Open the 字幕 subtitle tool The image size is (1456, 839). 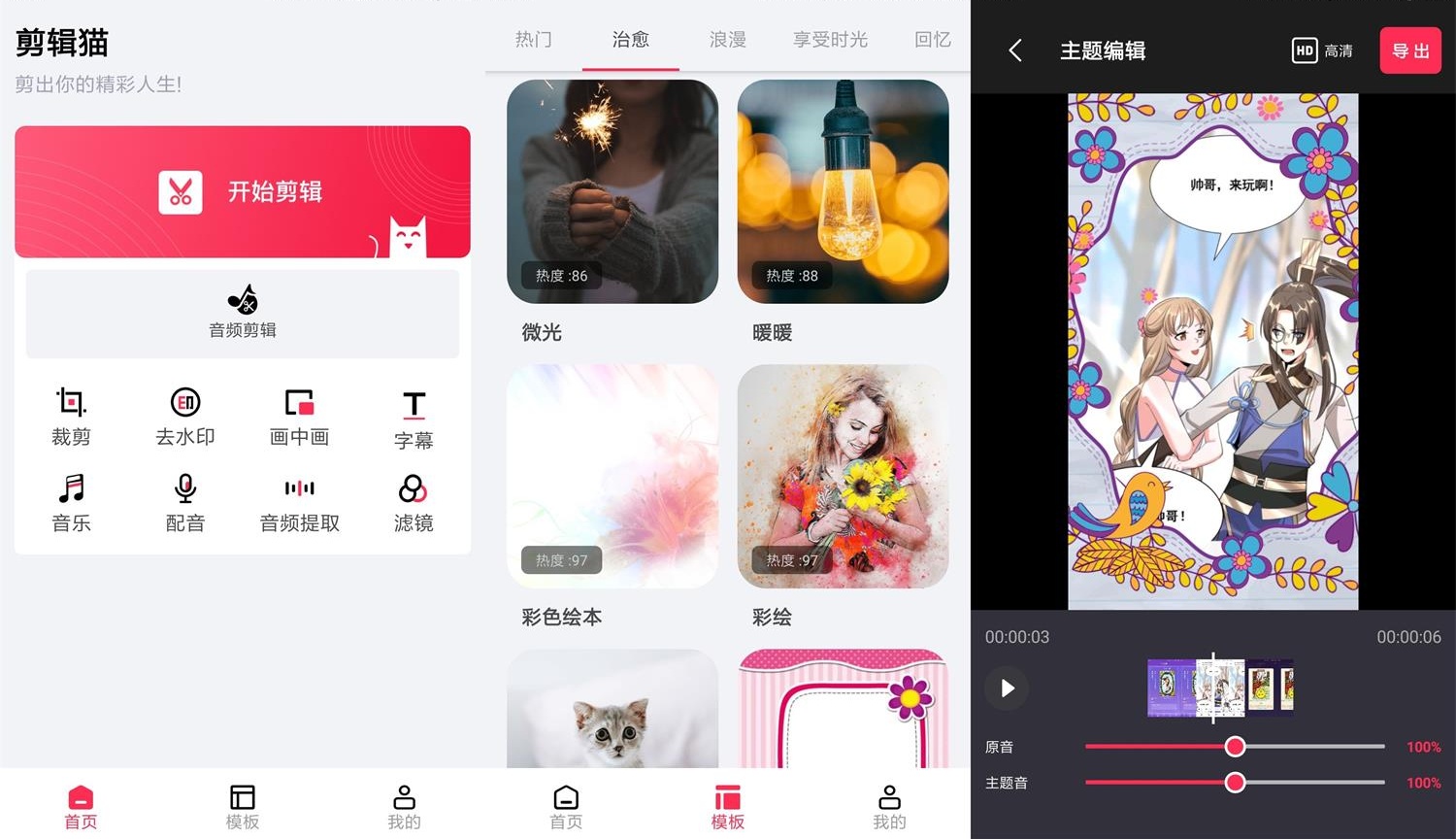[x=414, y=419]
